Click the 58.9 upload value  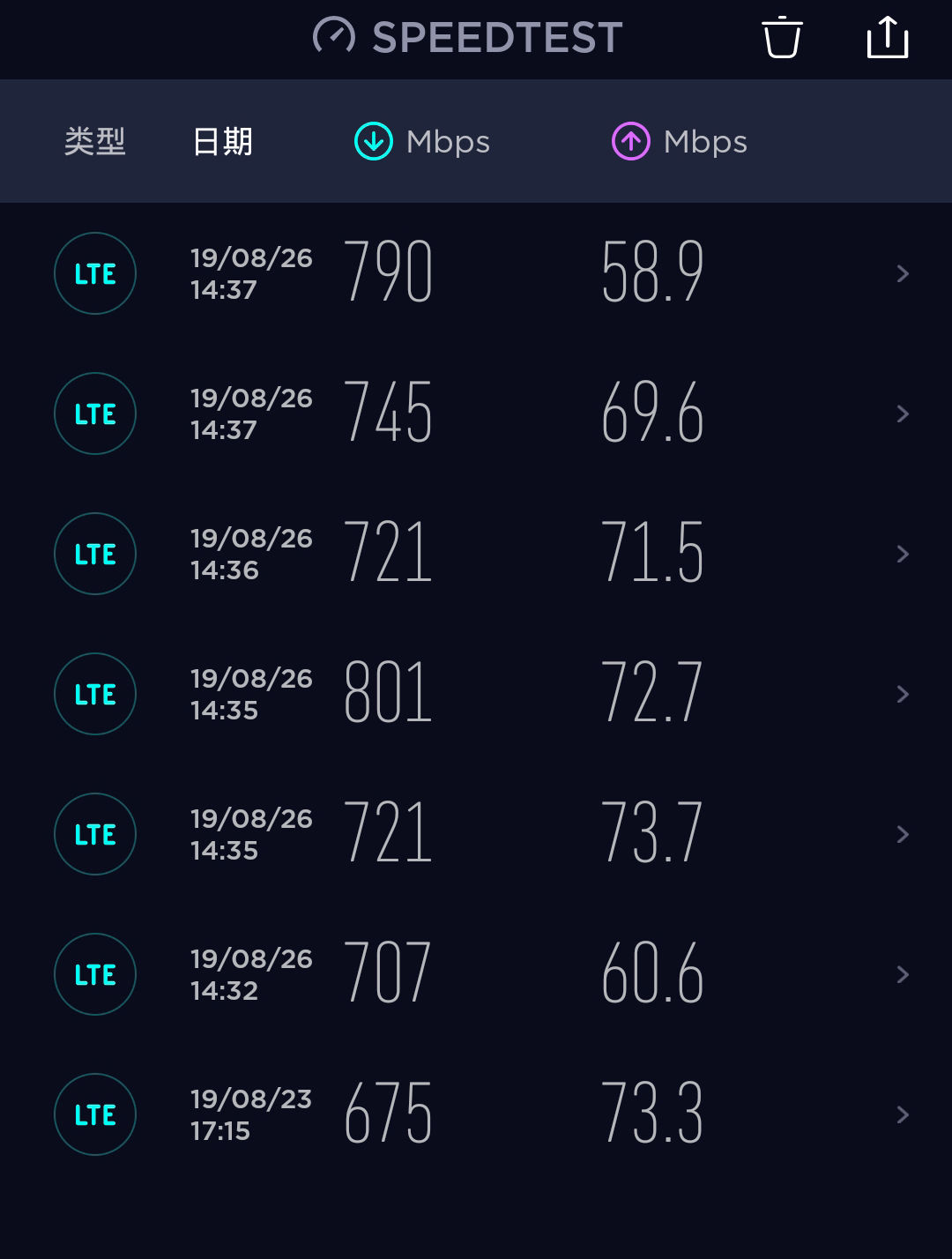coord(652,272)
